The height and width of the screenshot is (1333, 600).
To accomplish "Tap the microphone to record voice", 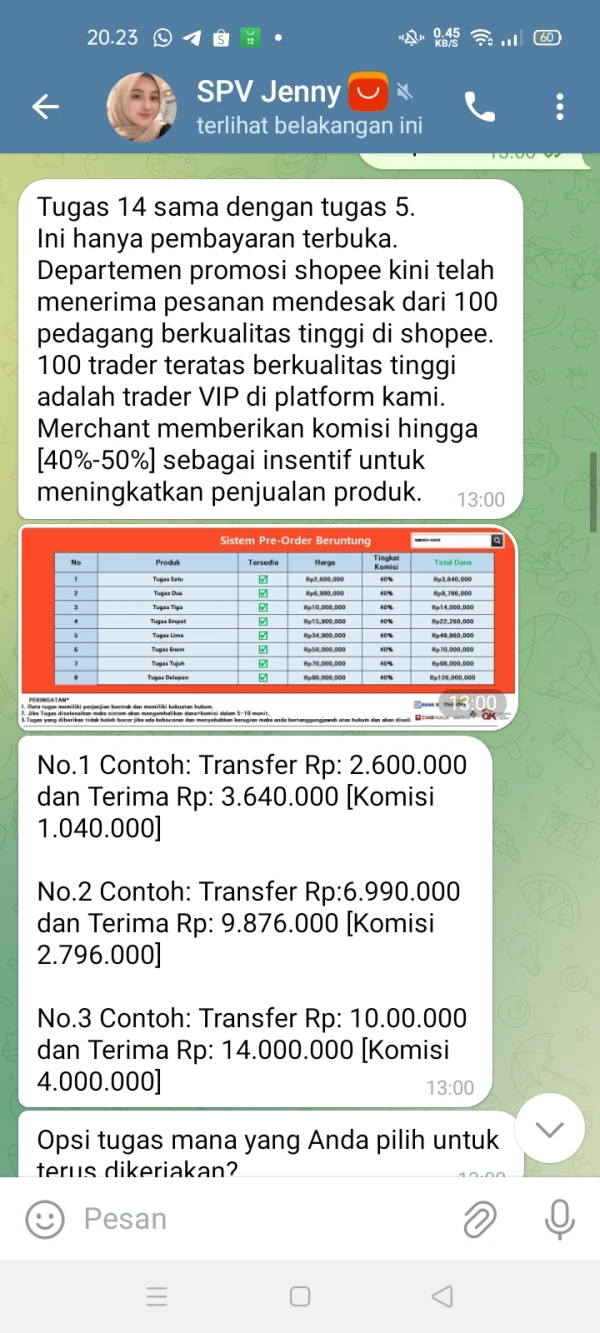I will (x=559, y=1218).
